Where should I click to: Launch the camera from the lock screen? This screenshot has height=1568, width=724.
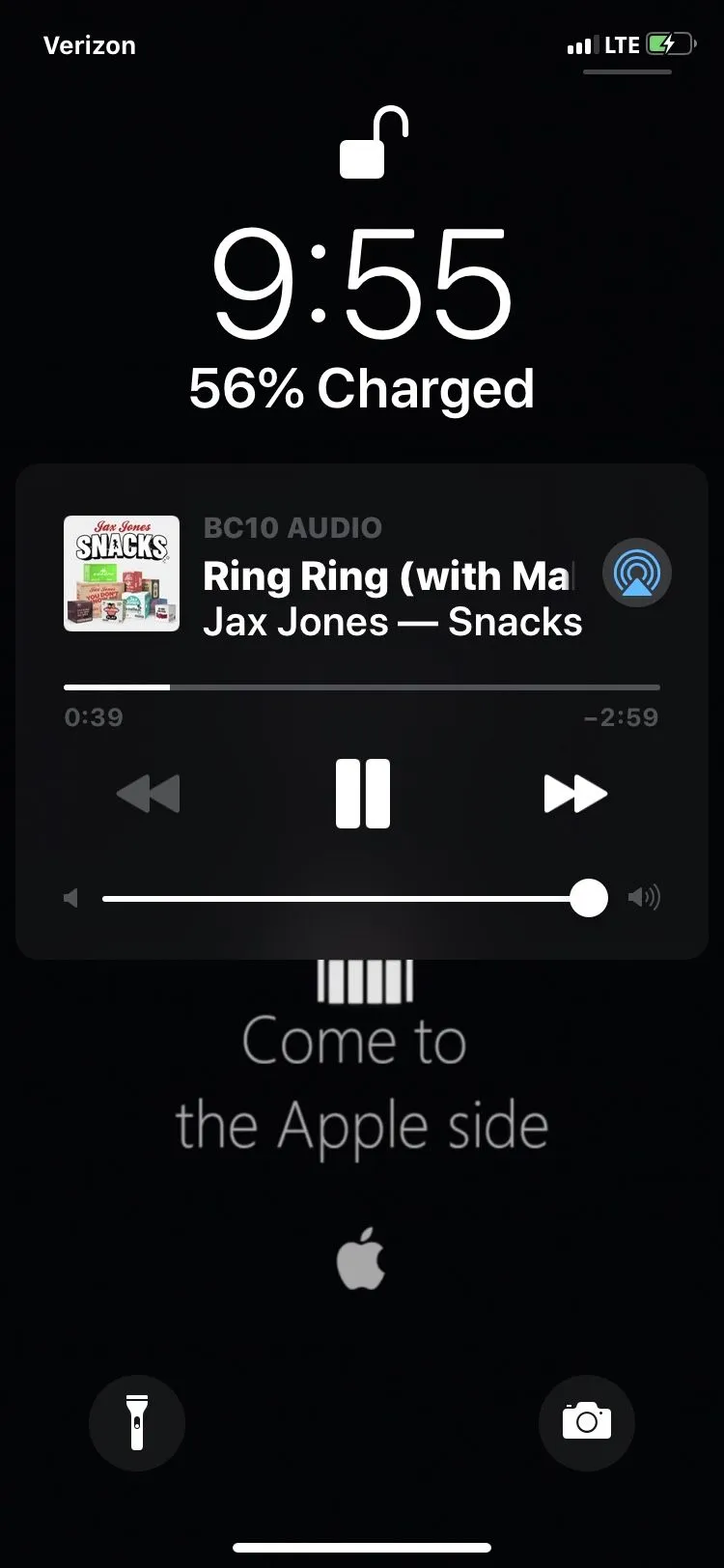point(586,1422)
